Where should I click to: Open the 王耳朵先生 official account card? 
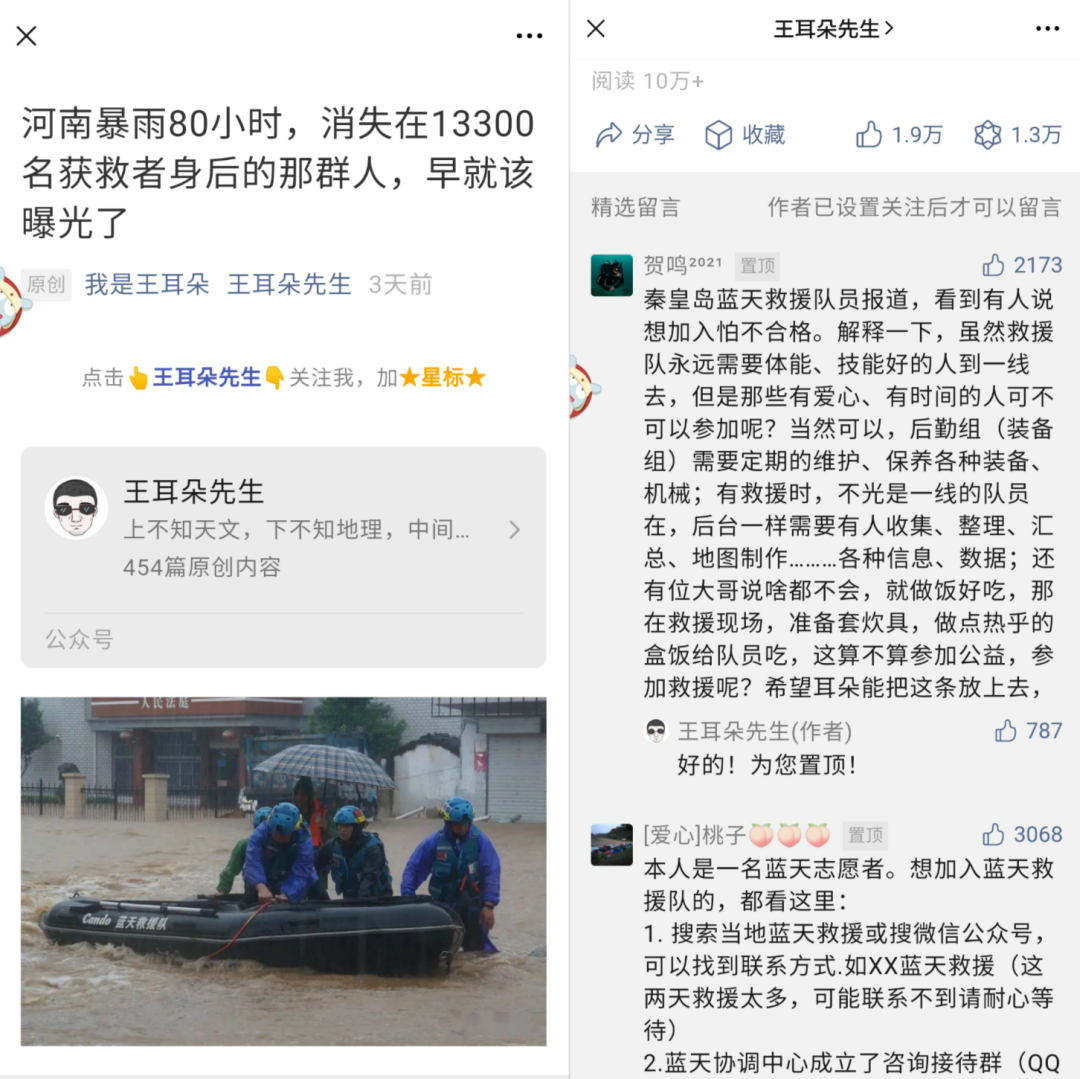click(x=283, y=530)
